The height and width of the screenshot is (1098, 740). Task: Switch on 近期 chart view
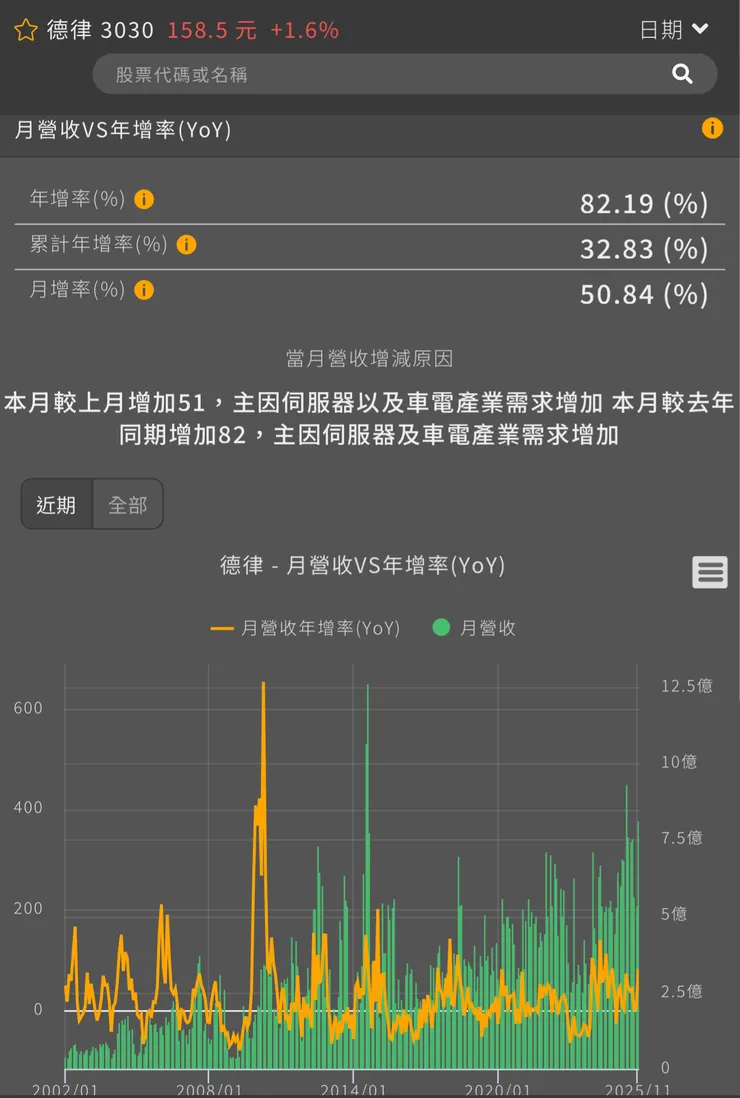click(55, 505)
